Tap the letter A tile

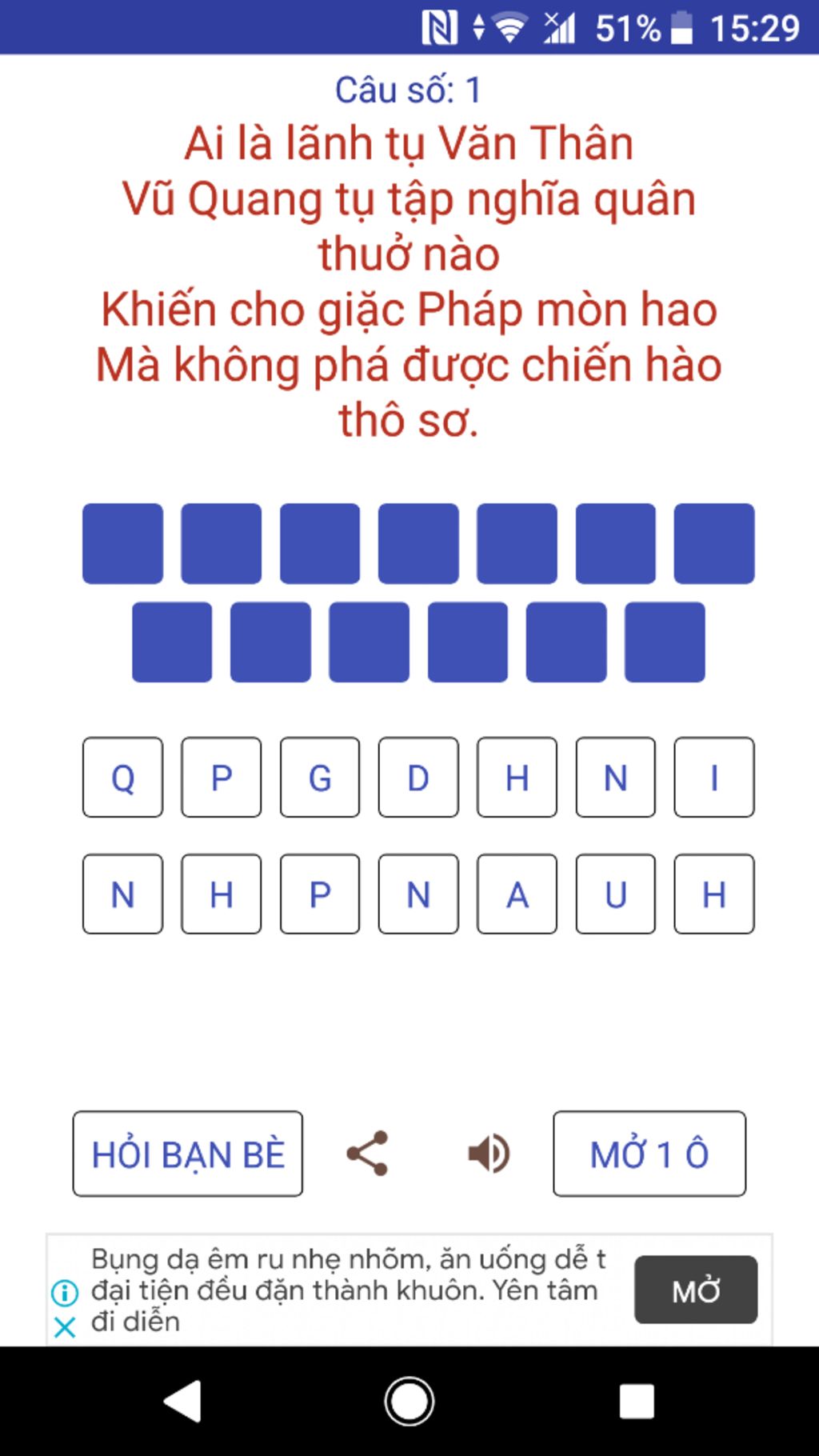pyautogui.click(x=517, y=894)
